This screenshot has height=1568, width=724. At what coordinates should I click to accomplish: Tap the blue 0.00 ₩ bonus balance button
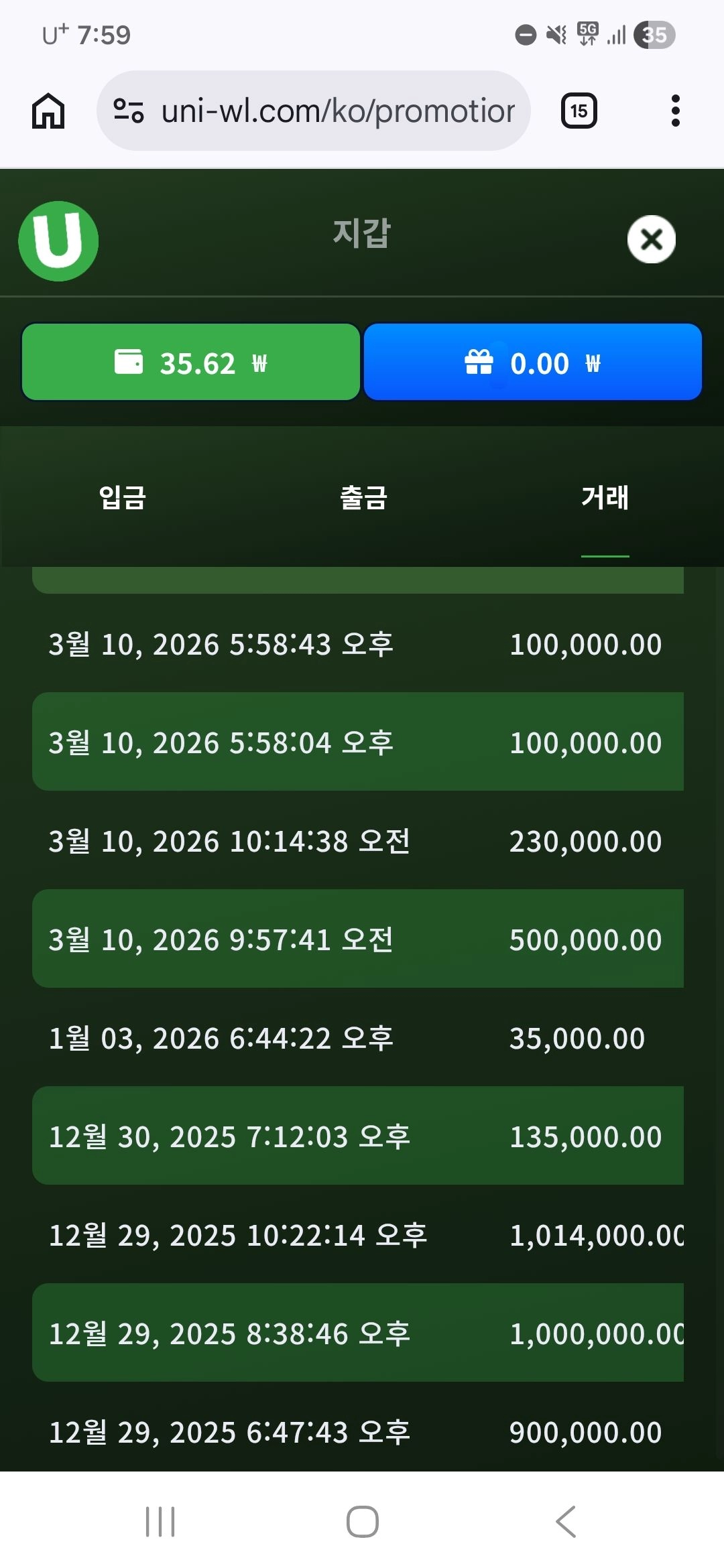click(533, 362)
